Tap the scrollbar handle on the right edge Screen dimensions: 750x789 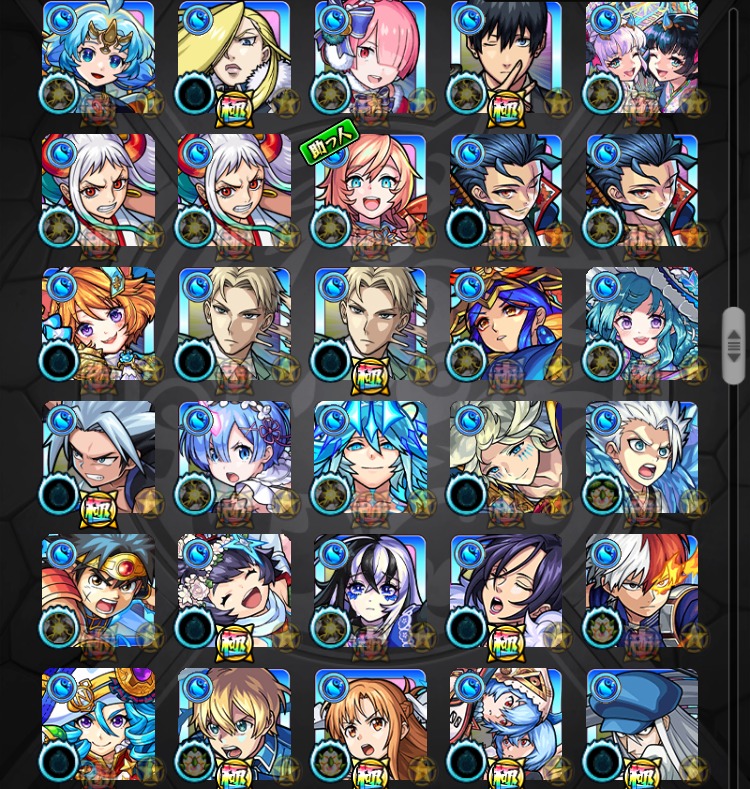pos(733,345)
